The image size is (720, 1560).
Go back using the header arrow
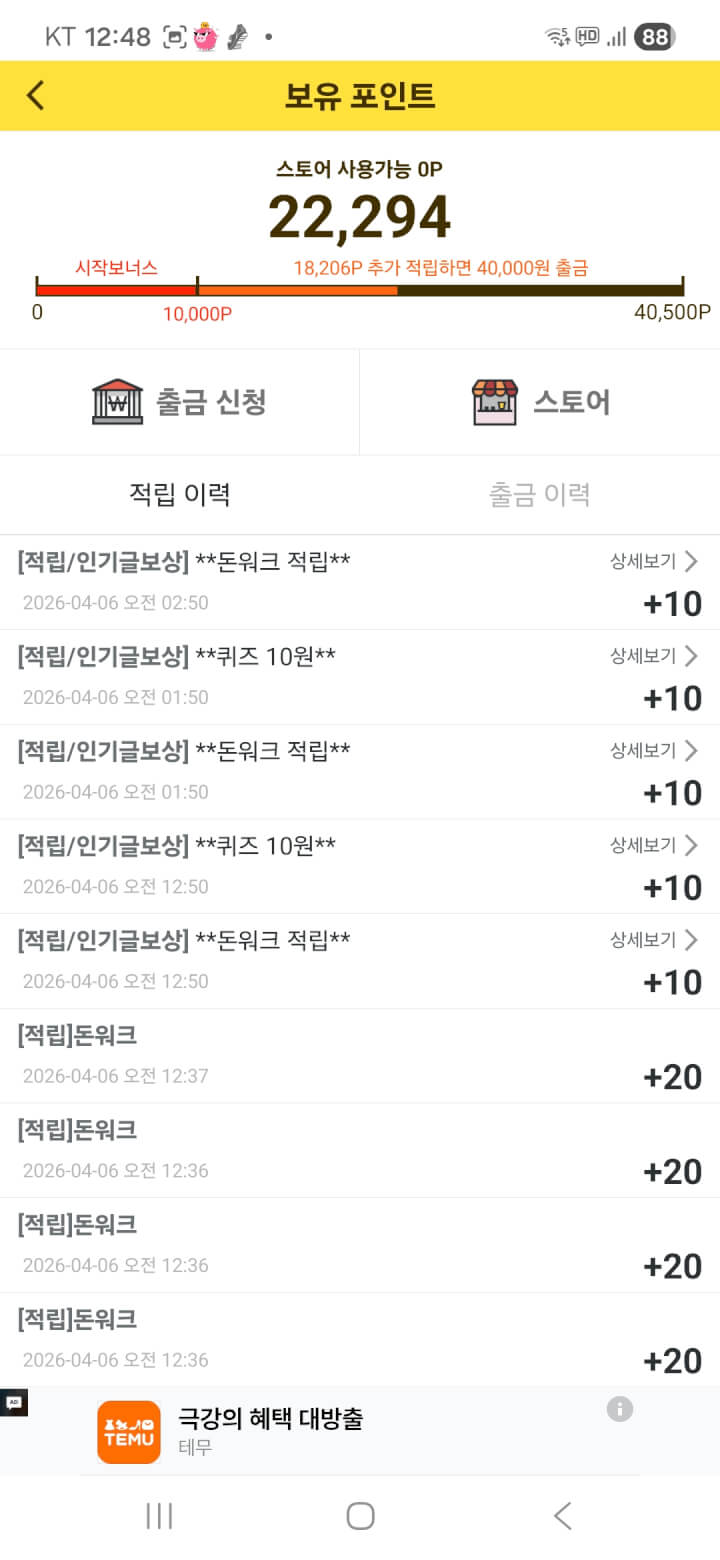(x=36, y=95)
